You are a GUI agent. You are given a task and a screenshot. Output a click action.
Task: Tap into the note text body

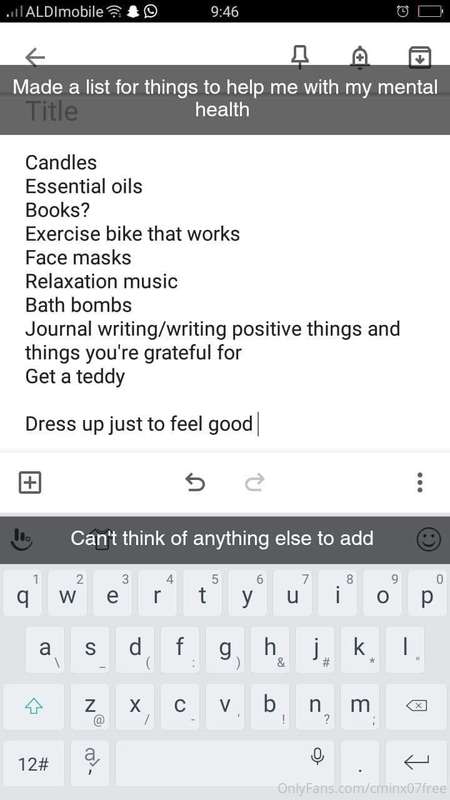225,293
